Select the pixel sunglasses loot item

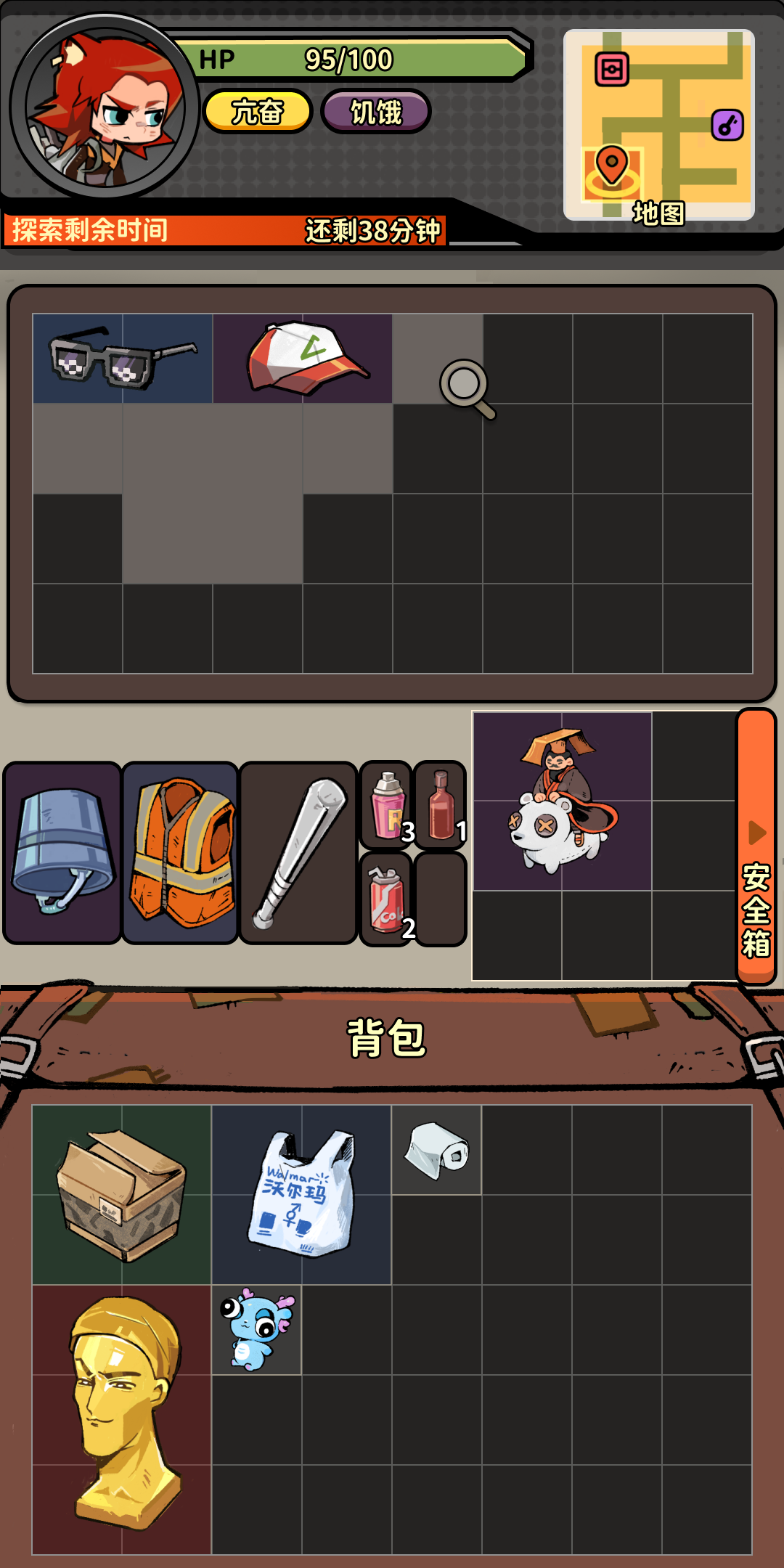click(123, 359)
